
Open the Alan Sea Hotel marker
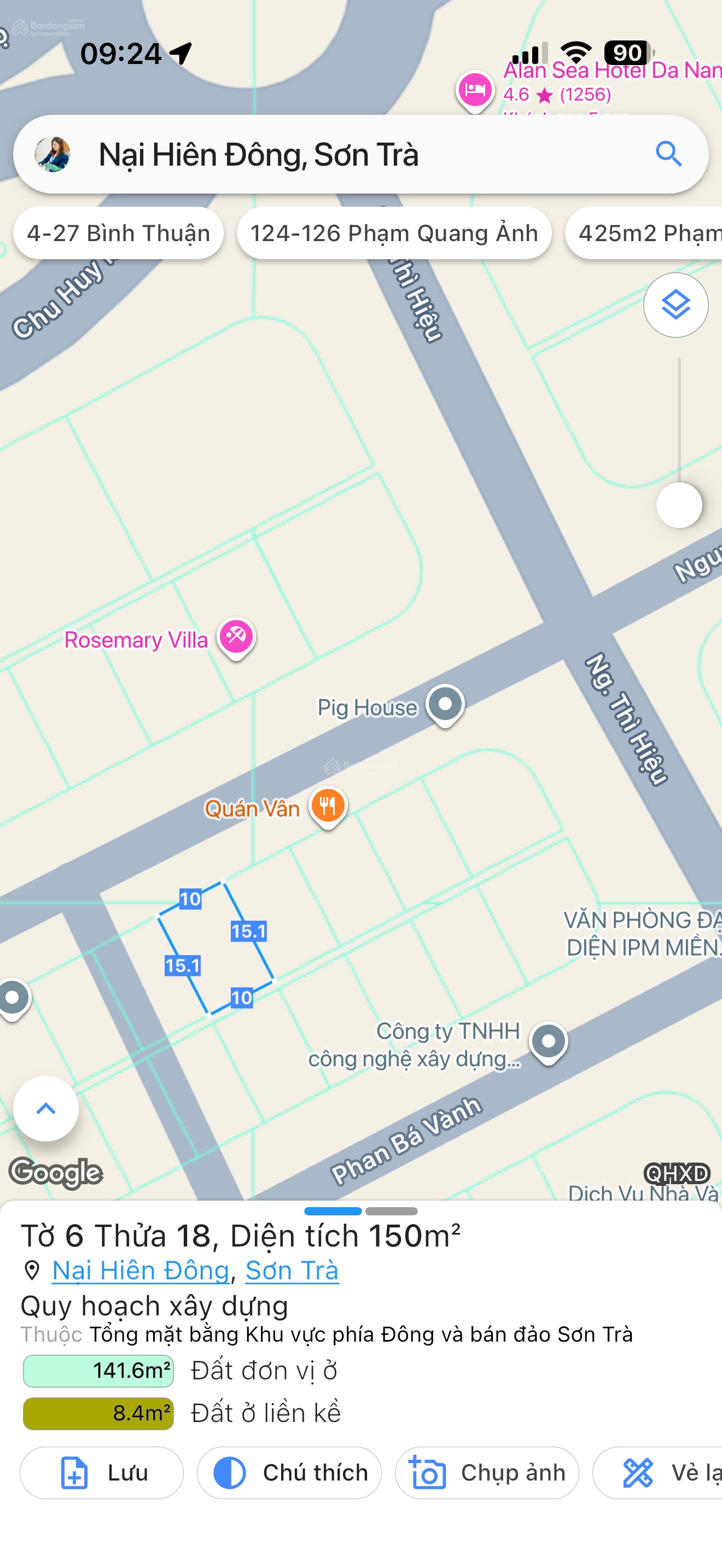(x=475, y=91)
